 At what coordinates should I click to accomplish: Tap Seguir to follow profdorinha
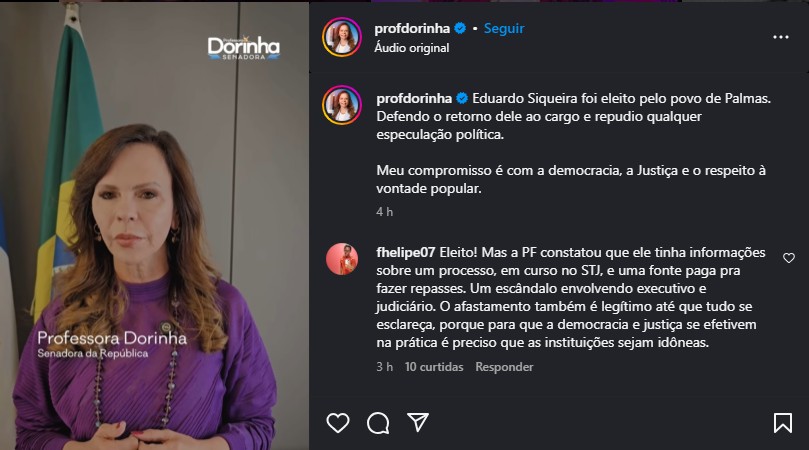click(504, 28)
